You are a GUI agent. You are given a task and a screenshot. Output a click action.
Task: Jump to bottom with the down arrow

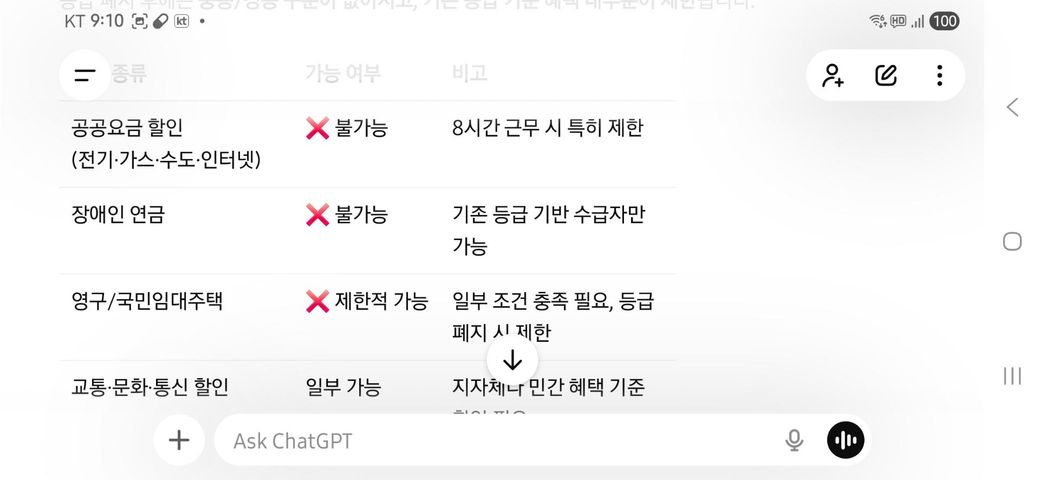coord(513,360)
